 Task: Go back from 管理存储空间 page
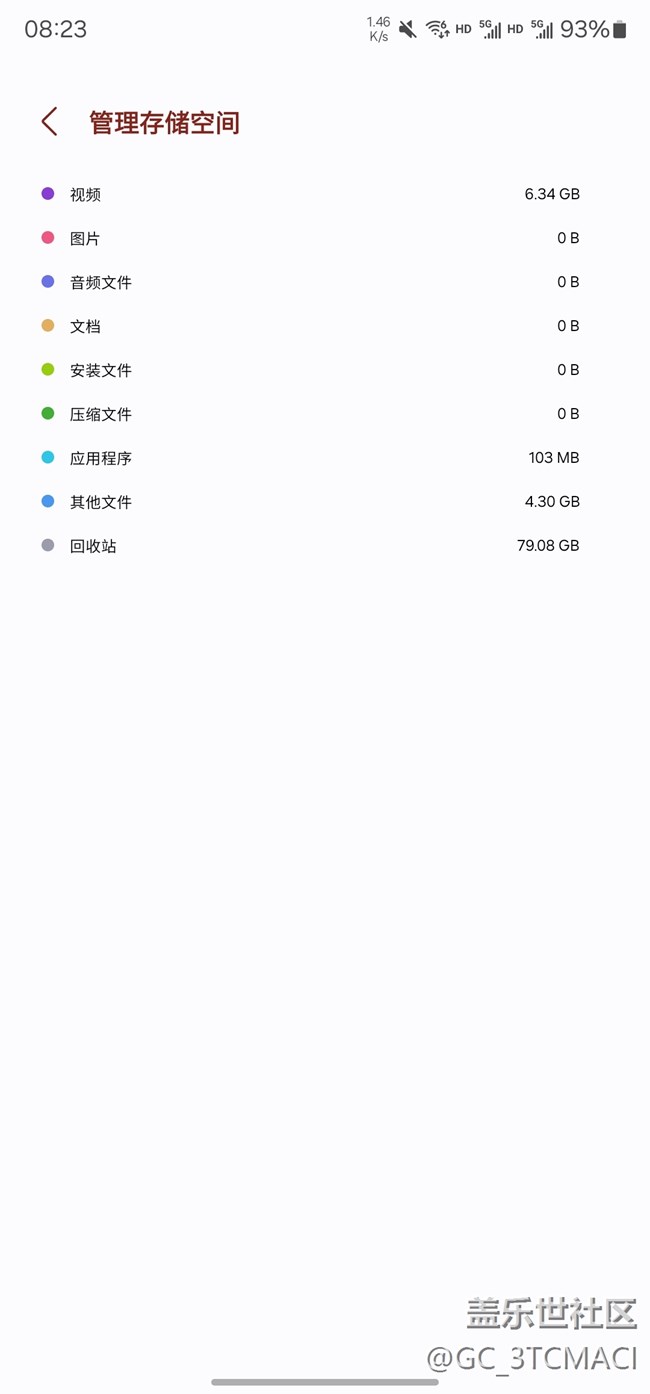[50, 122]
